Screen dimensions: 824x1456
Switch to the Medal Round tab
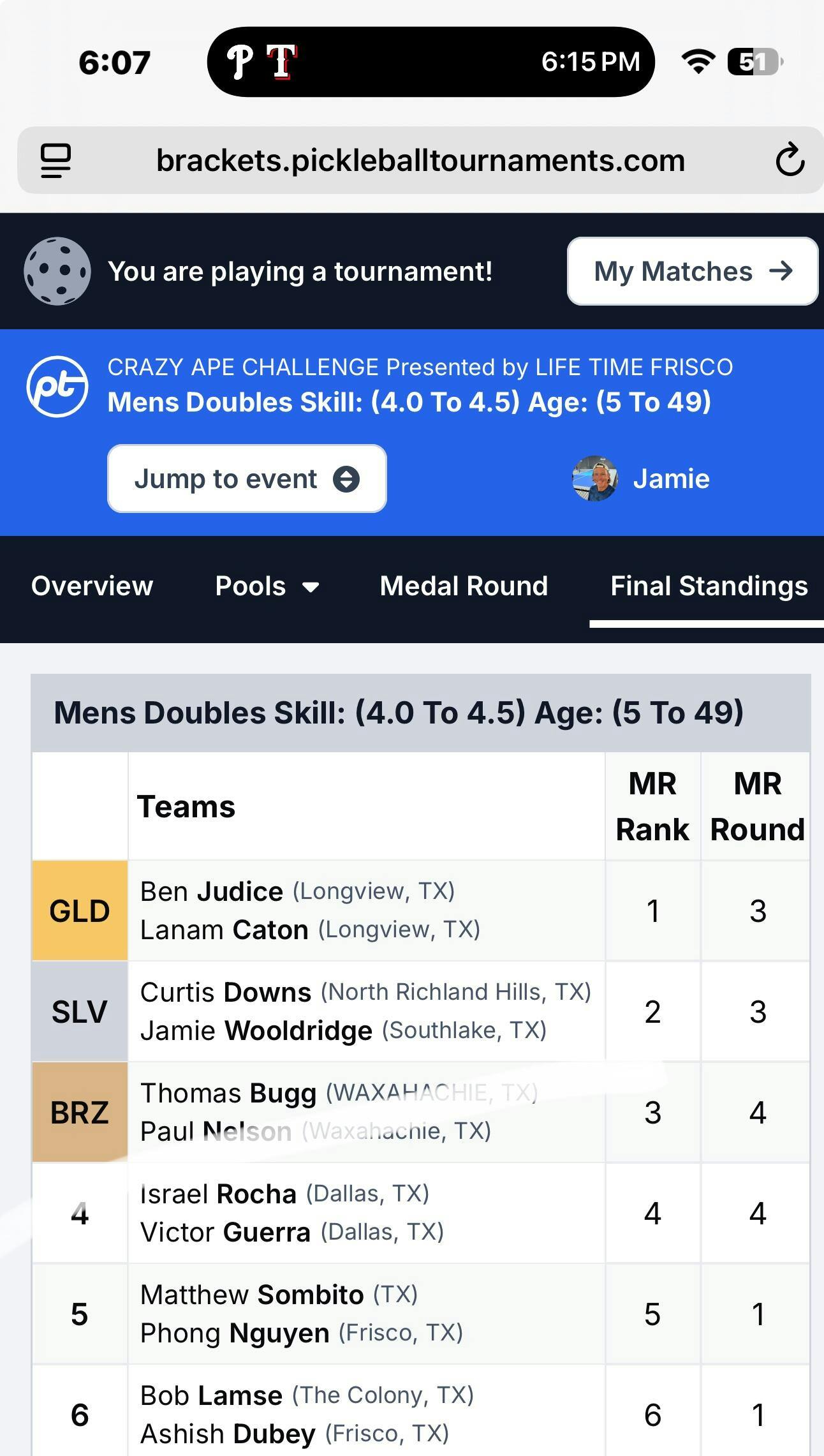tap(464, 586)
